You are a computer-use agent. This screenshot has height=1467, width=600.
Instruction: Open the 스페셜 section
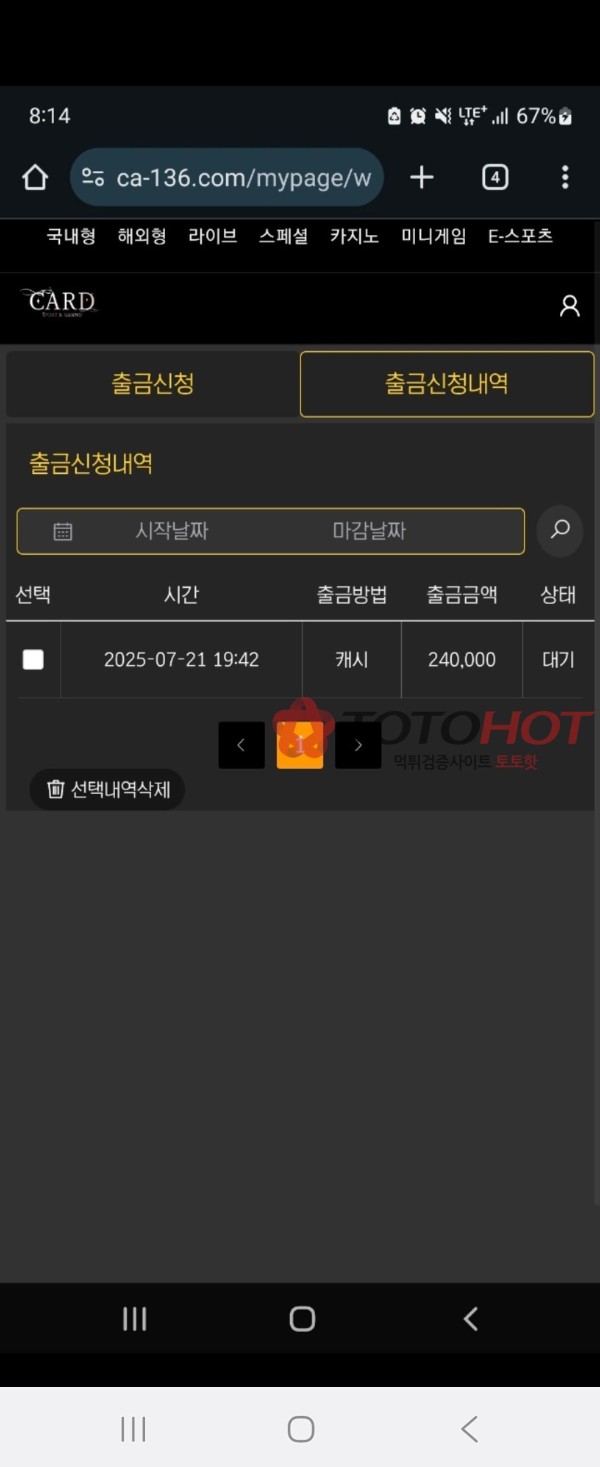(283, 236)
